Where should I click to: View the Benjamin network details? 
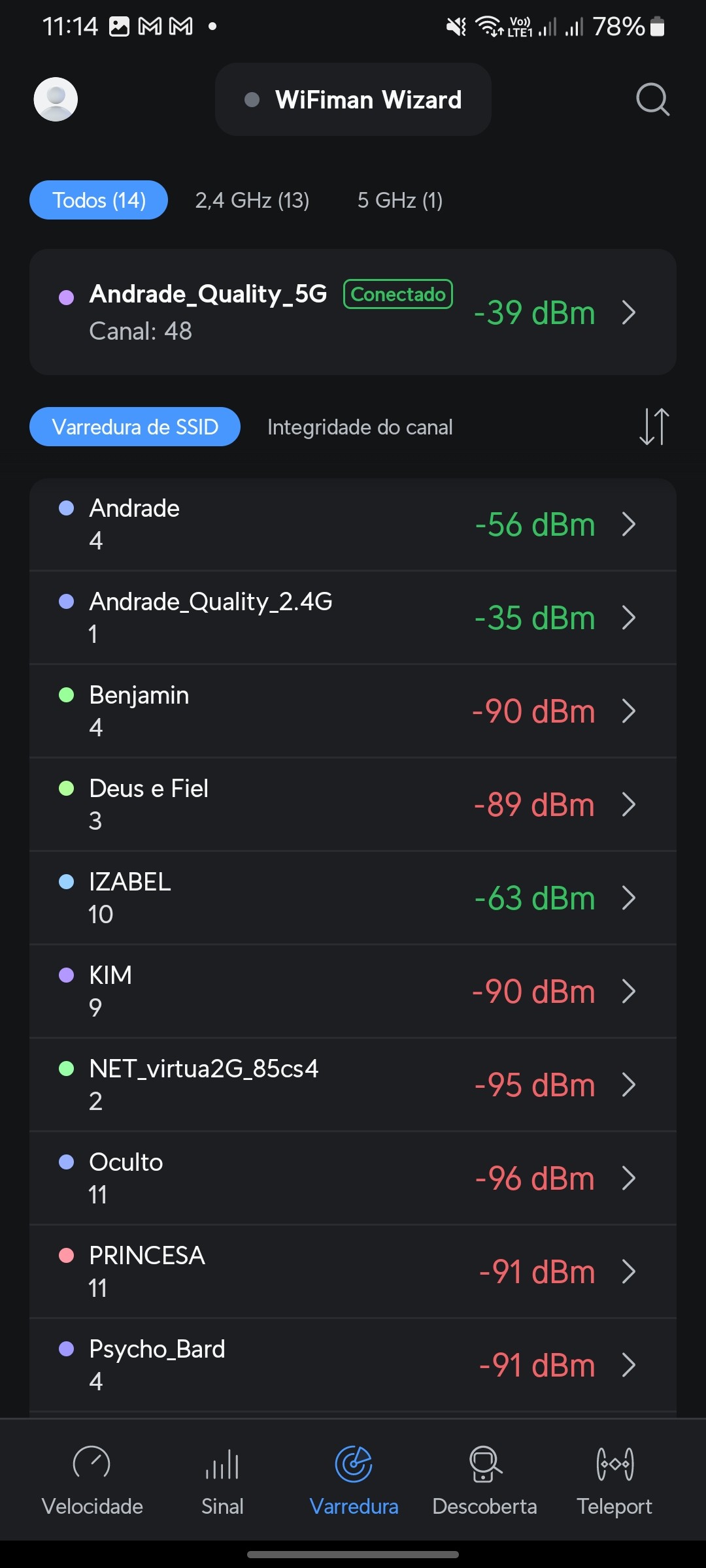coord(353,711)
